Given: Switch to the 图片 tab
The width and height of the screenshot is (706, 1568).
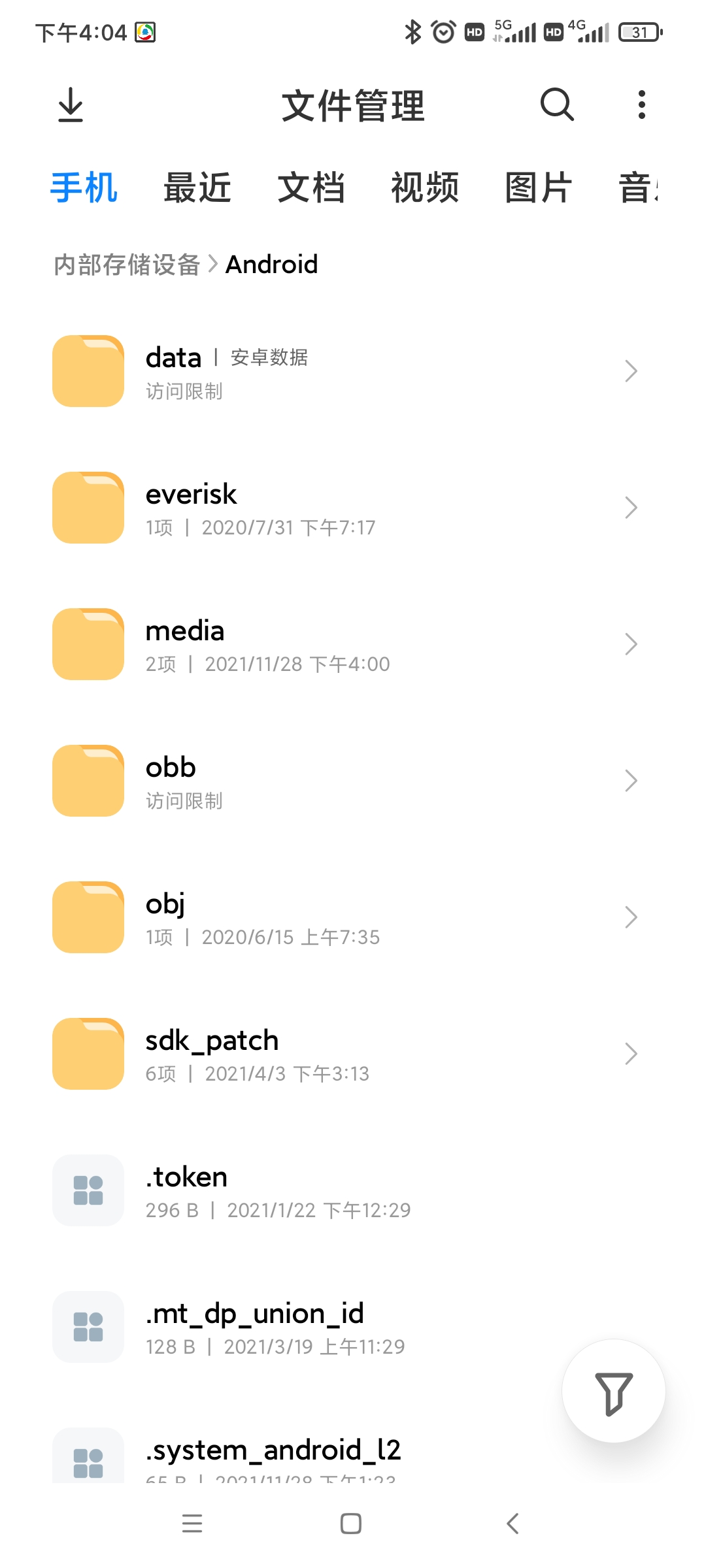Looking at the screenshot, I should point(539,188).
